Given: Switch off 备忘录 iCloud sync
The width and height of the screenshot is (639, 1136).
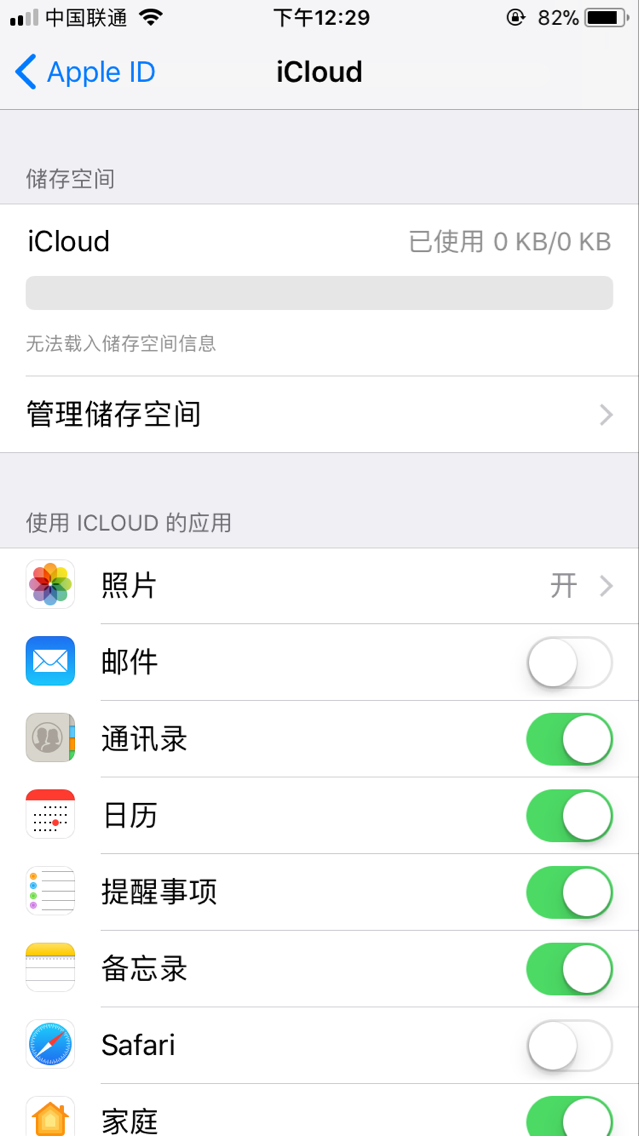Looking at the screenshot, I should 569,969.
